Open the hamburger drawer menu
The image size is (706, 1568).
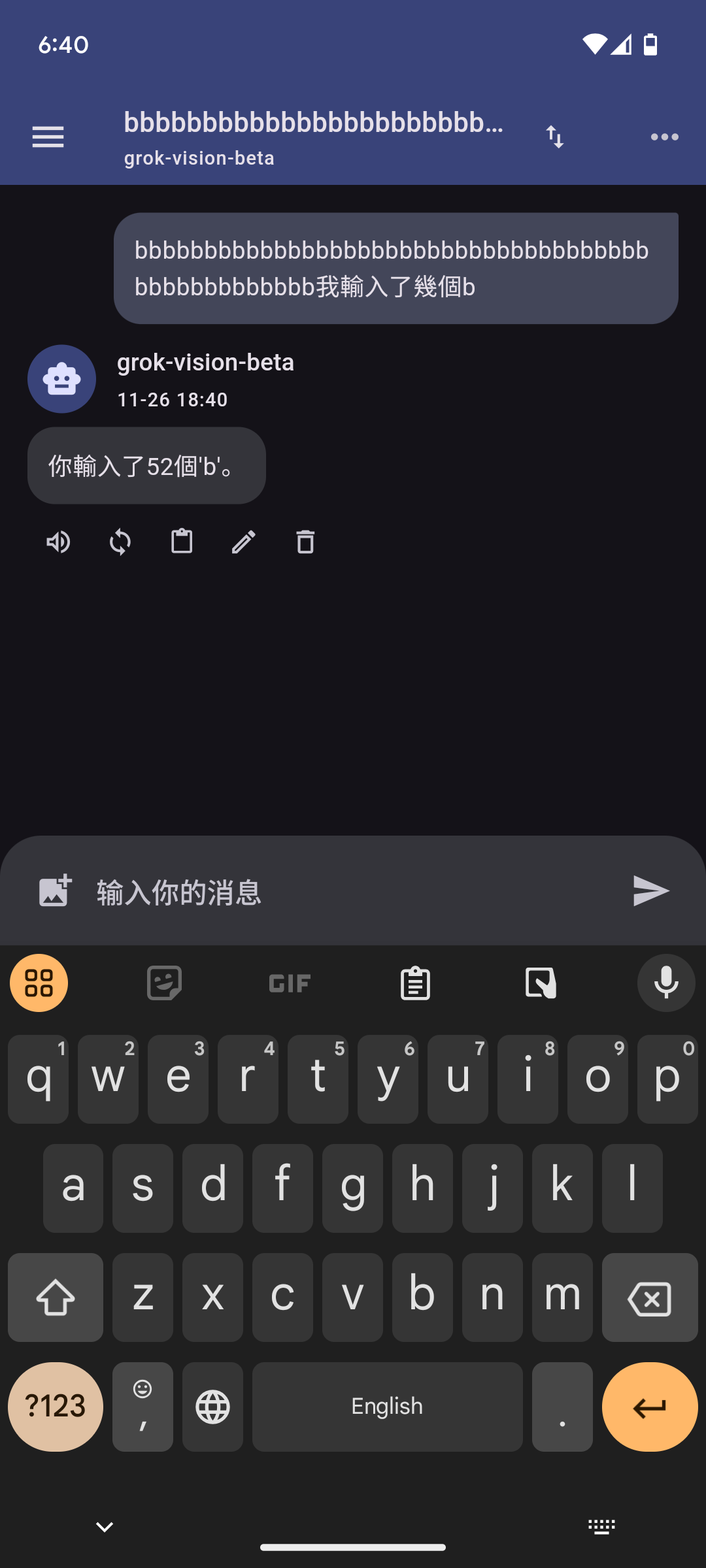(48, 137)
